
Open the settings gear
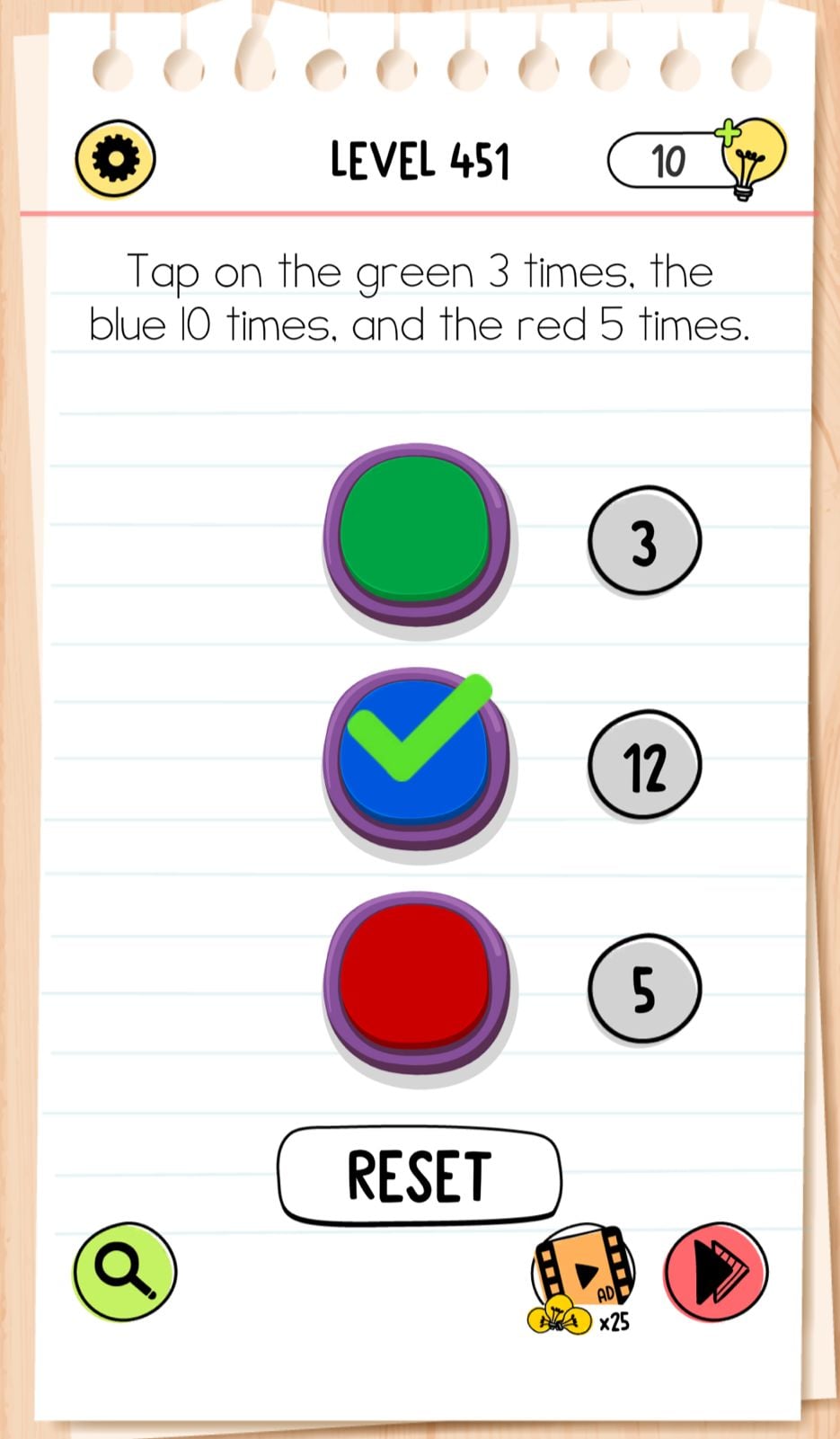[115, 159]
